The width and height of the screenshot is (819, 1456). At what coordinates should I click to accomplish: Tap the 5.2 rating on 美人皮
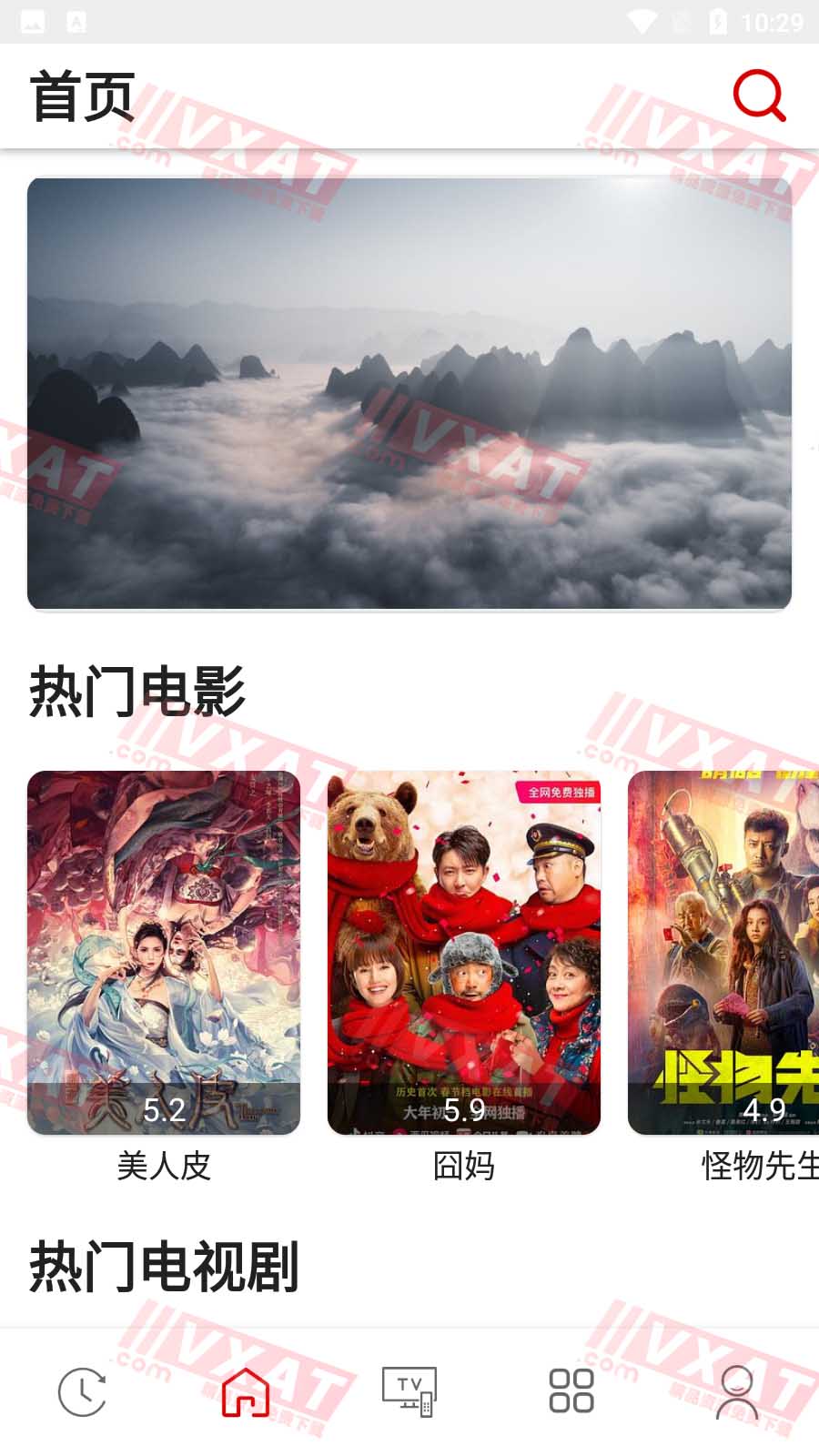(164, 1110)
